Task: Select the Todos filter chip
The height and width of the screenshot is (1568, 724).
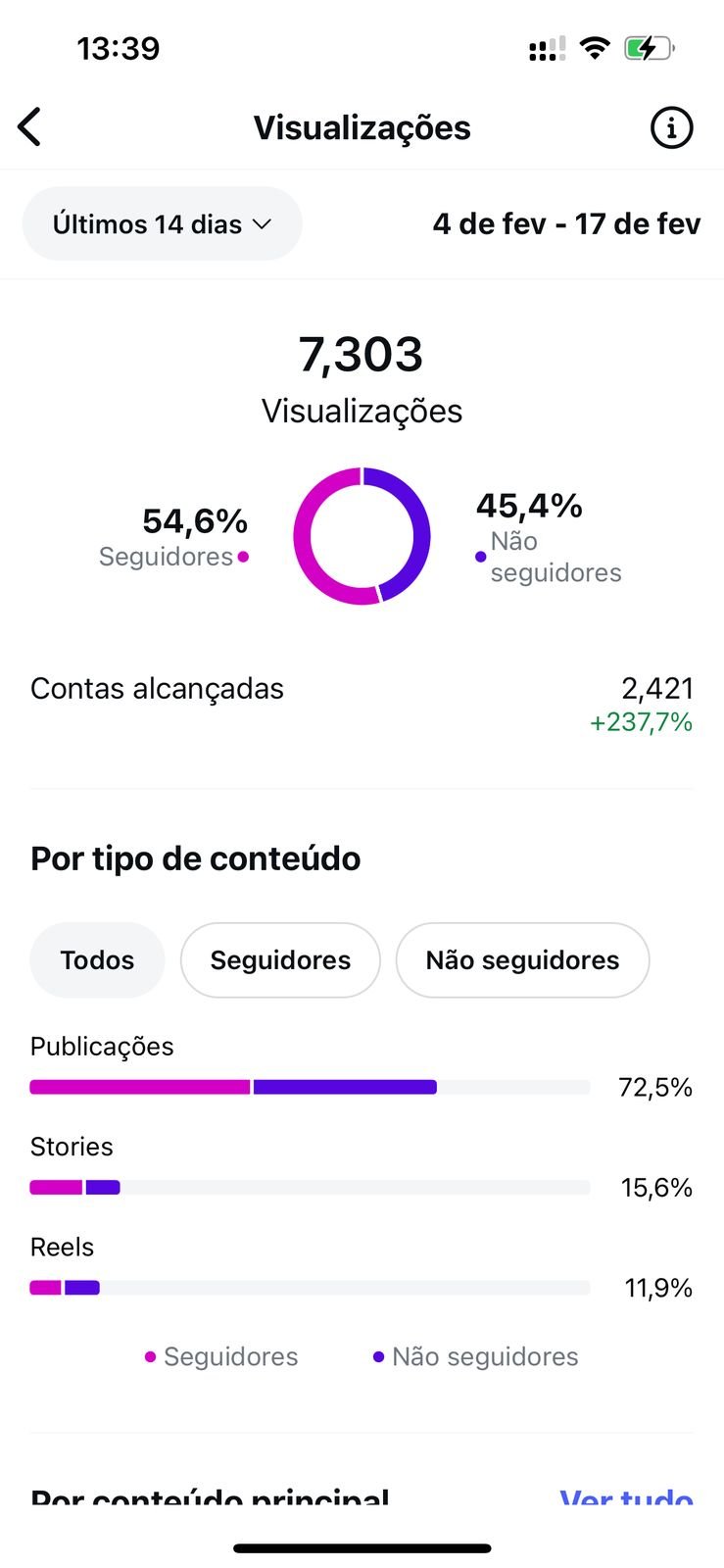Action: 98,960
